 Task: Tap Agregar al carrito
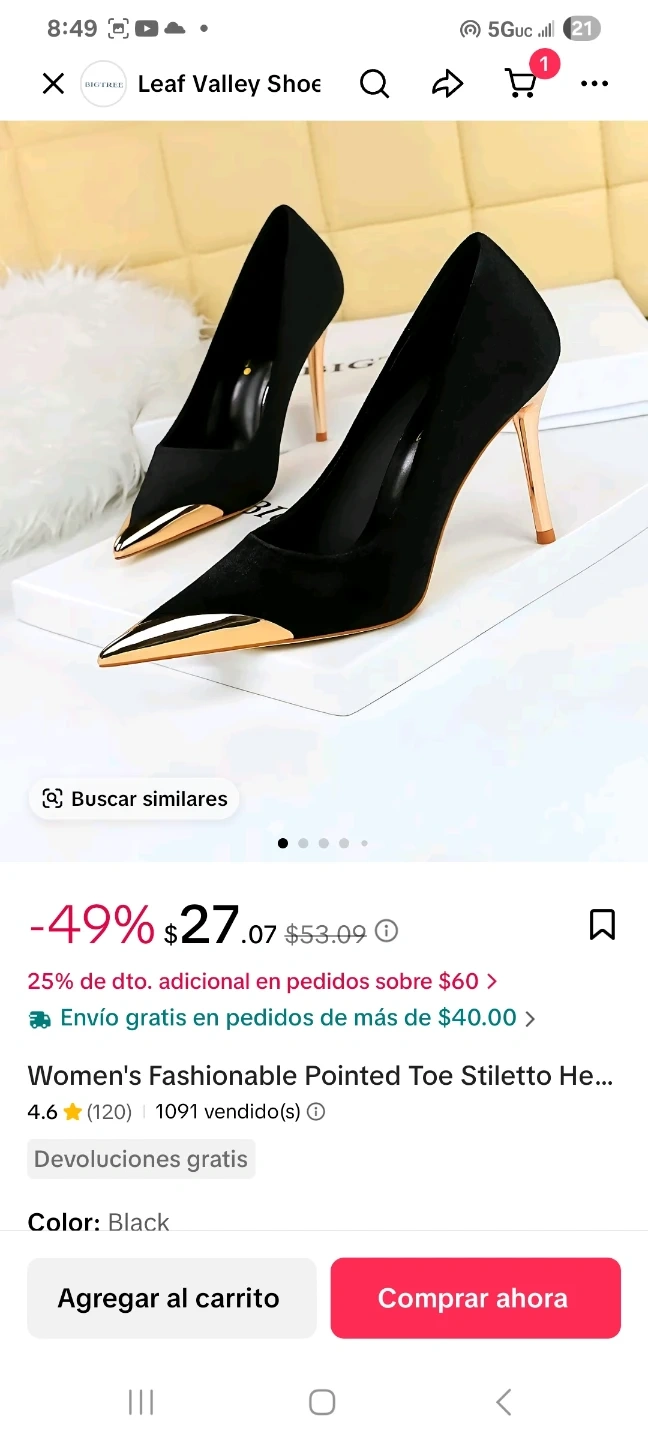[x=171, y=1298]
